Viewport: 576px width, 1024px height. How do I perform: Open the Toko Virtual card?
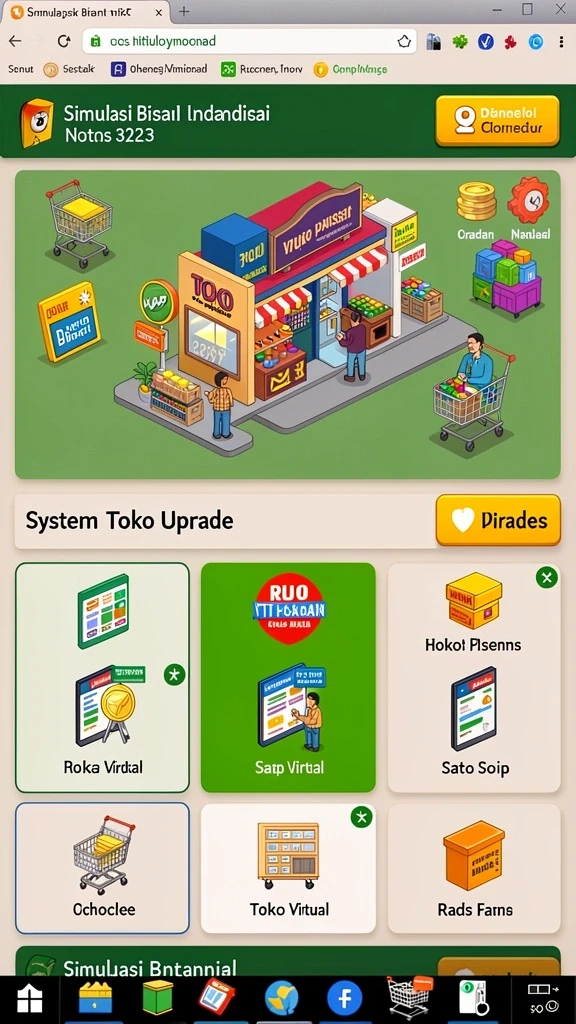click(288, 868)
